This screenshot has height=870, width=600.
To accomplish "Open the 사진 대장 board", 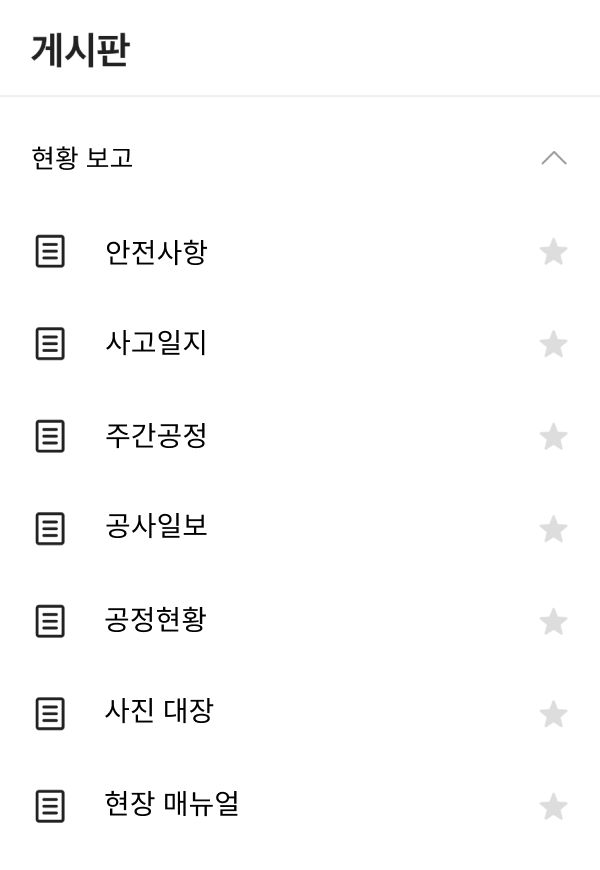I will 159,712.
